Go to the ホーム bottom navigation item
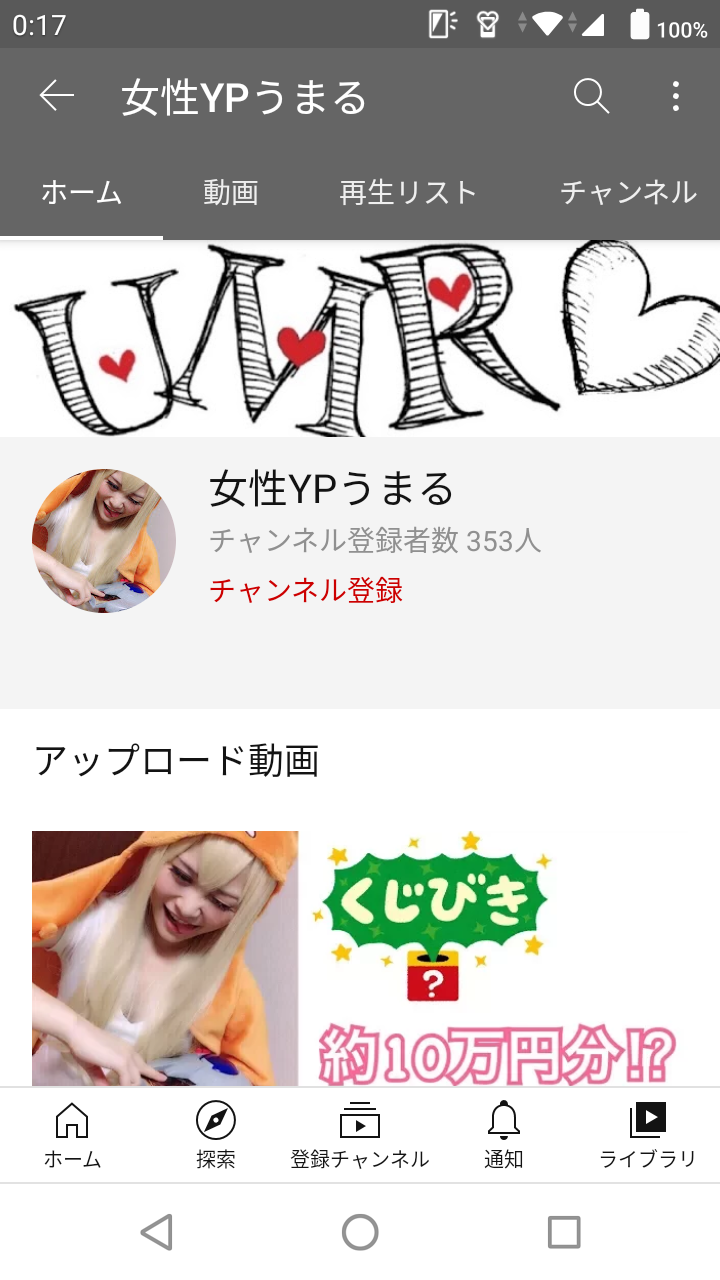Viewport: 720px width, 1280px height. click(x=72, y=1136)
